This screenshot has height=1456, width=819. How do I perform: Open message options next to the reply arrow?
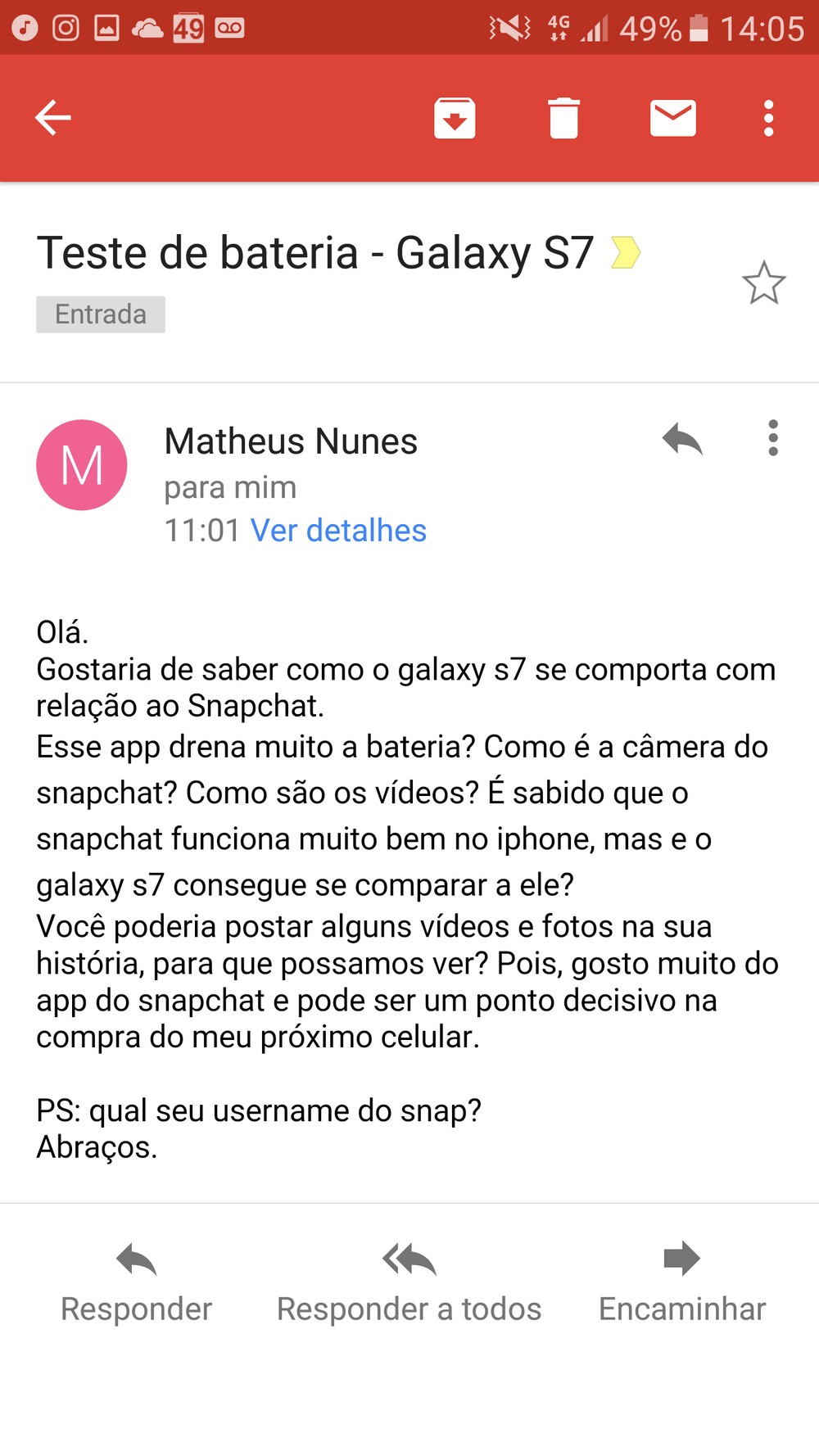(x=773, y=438)
